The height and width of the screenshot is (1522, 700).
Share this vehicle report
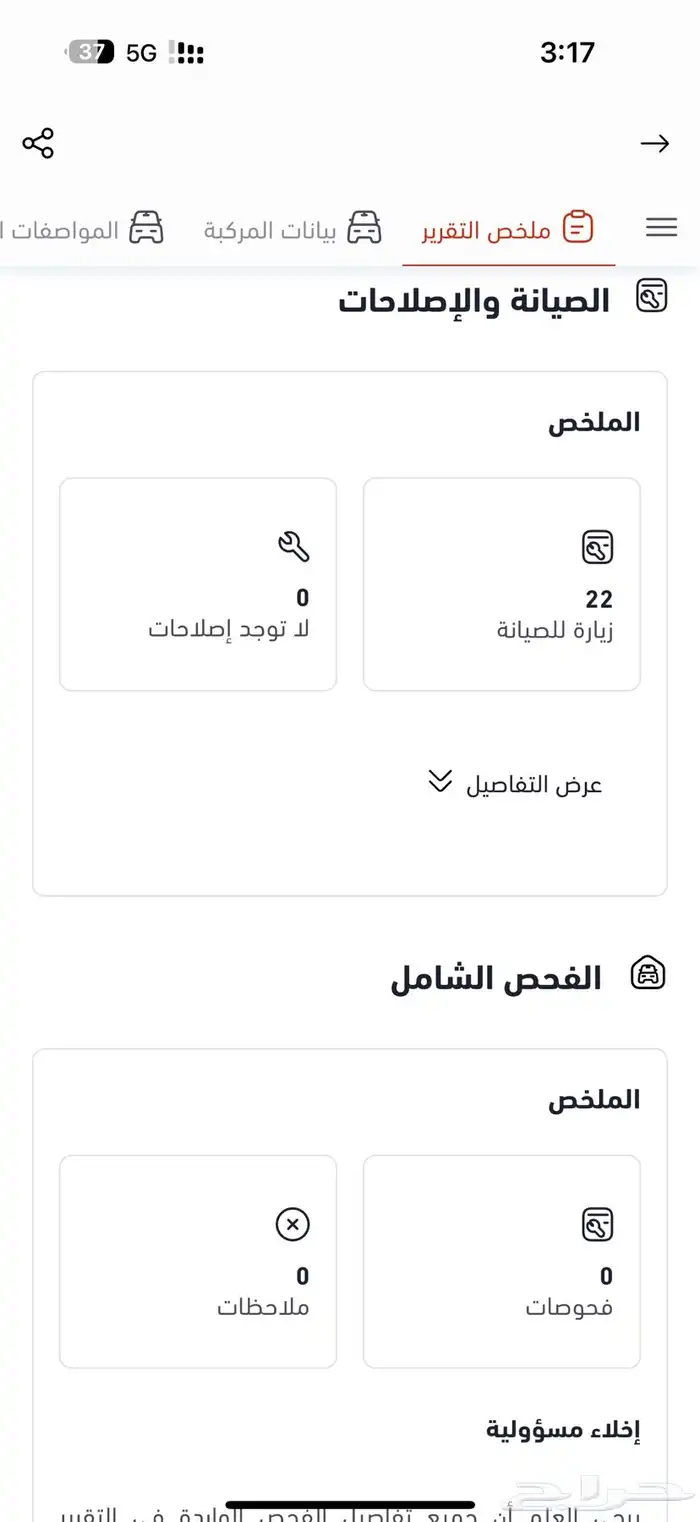coord(38,144)
